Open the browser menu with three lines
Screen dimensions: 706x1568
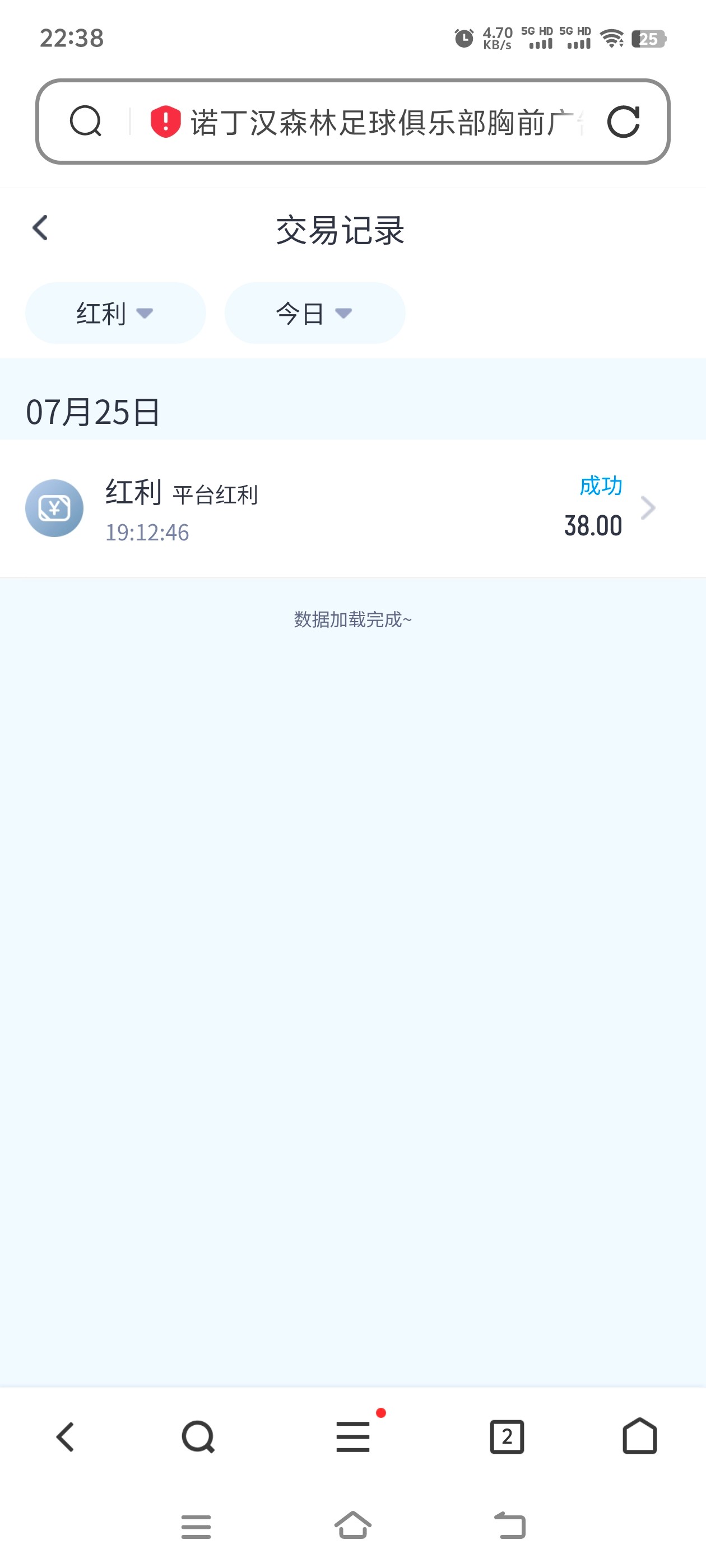(354, 1437)
